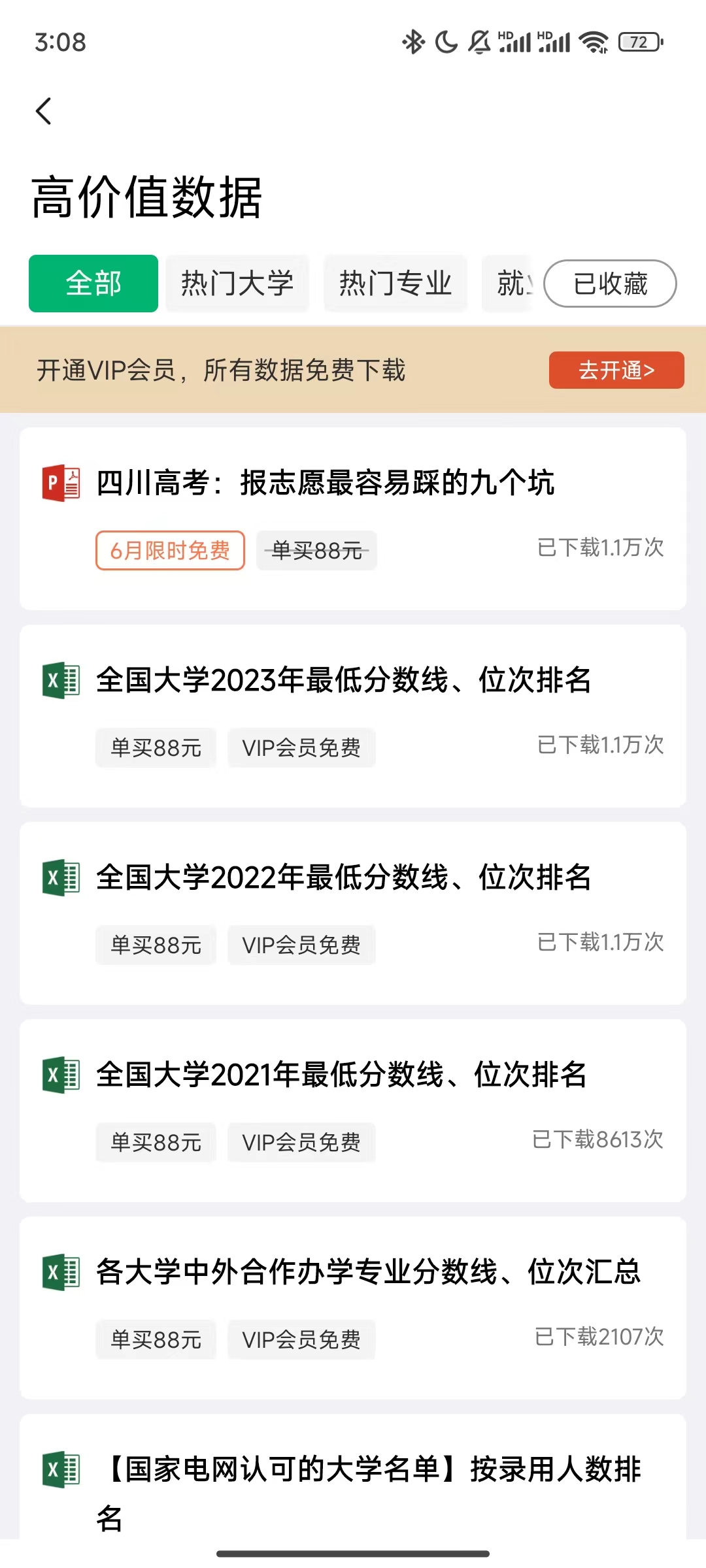Open the 已收藏 saved list
The height and width of the screenshot is (1568, 706).
610,284
